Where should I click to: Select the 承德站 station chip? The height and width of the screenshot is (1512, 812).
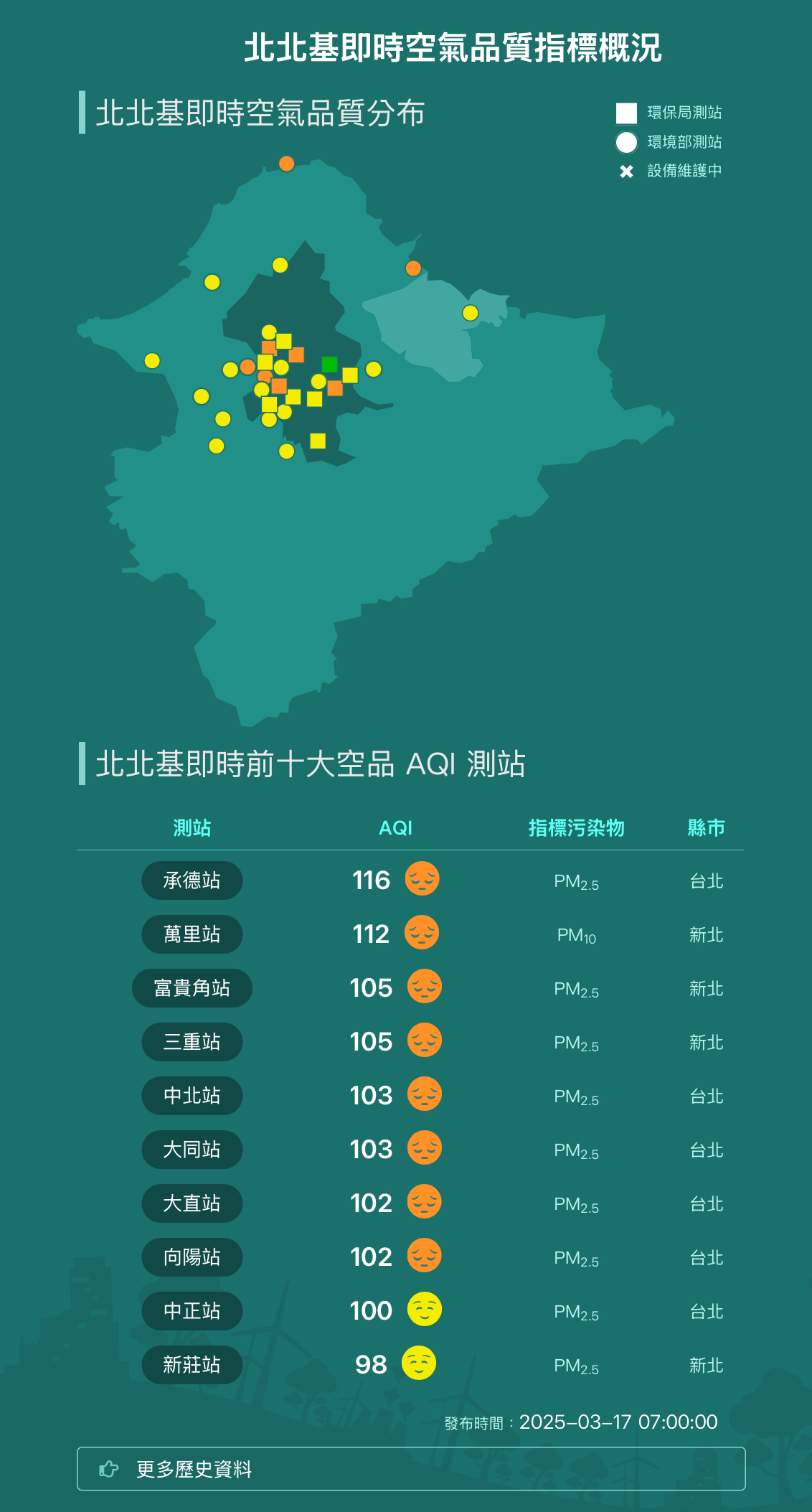coord(192,881)
